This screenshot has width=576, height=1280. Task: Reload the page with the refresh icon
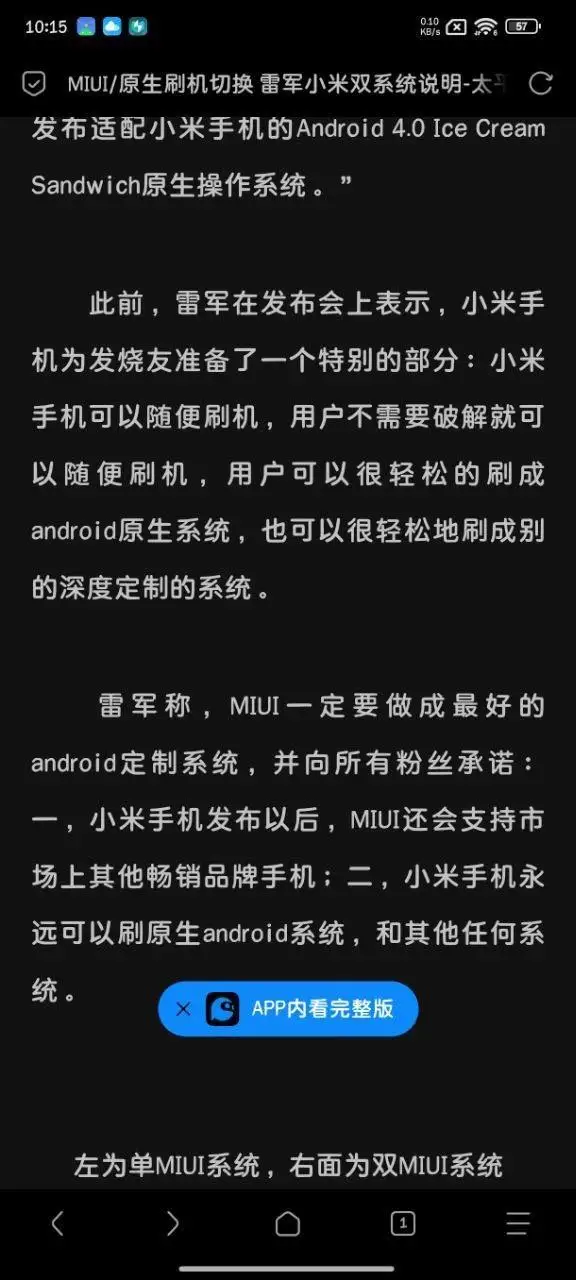541,84
